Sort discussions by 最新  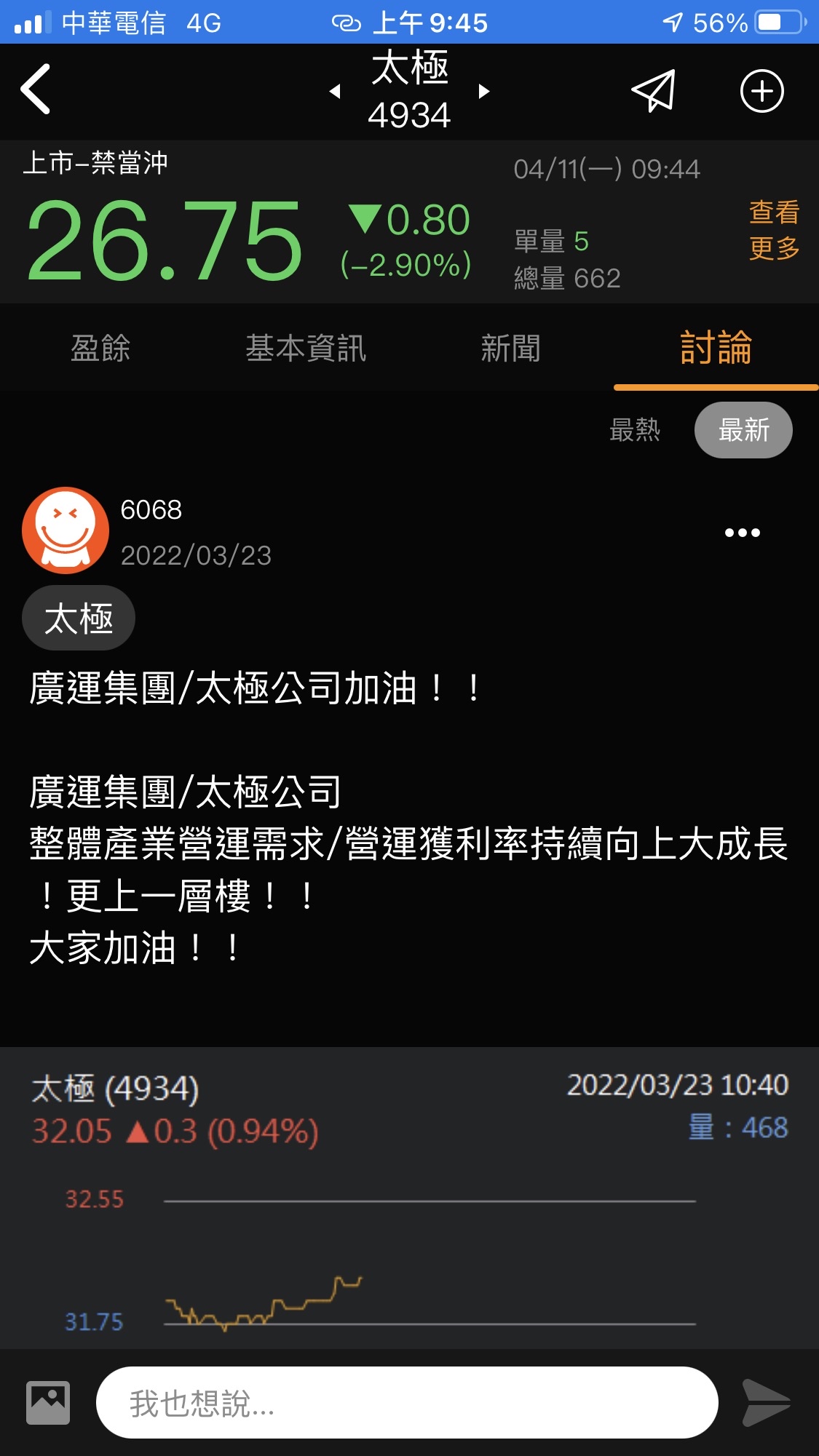(743, 430)
